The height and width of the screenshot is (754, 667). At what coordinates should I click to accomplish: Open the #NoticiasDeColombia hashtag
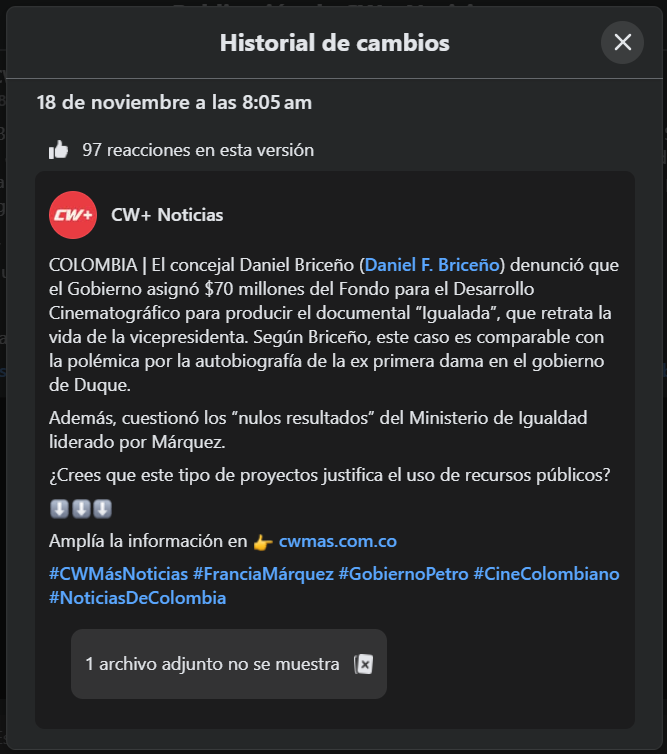click(137, 598)
